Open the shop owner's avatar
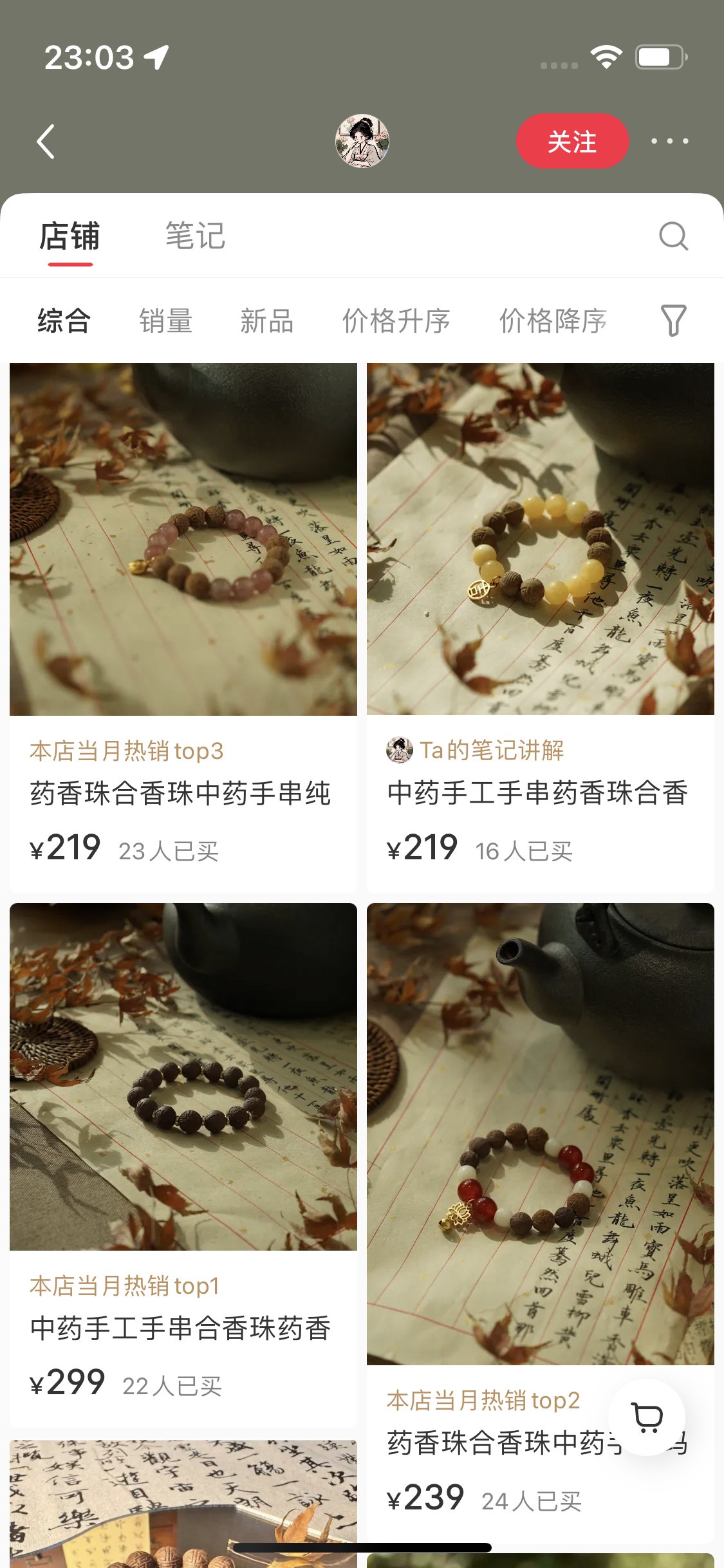The image size is (724, 1568). point(362,141)
